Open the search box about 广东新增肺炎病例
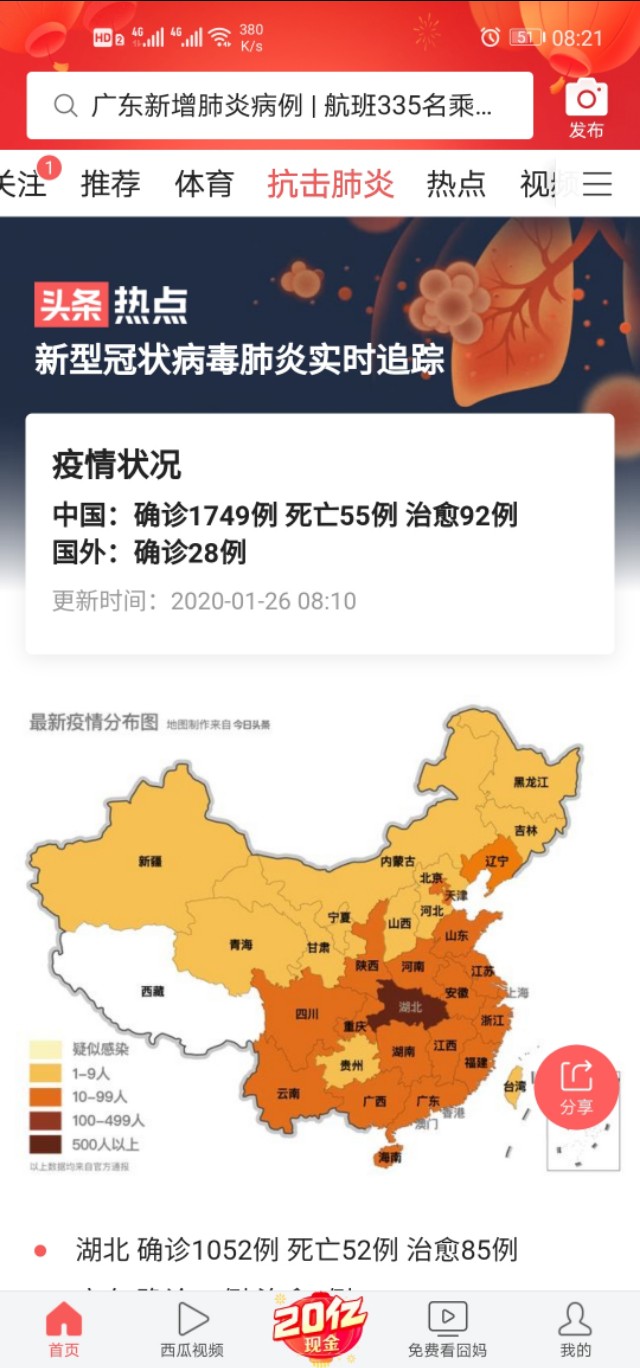Image resolution: width=640 pixels, height=1368 pixels. click(x=280, y=106)
